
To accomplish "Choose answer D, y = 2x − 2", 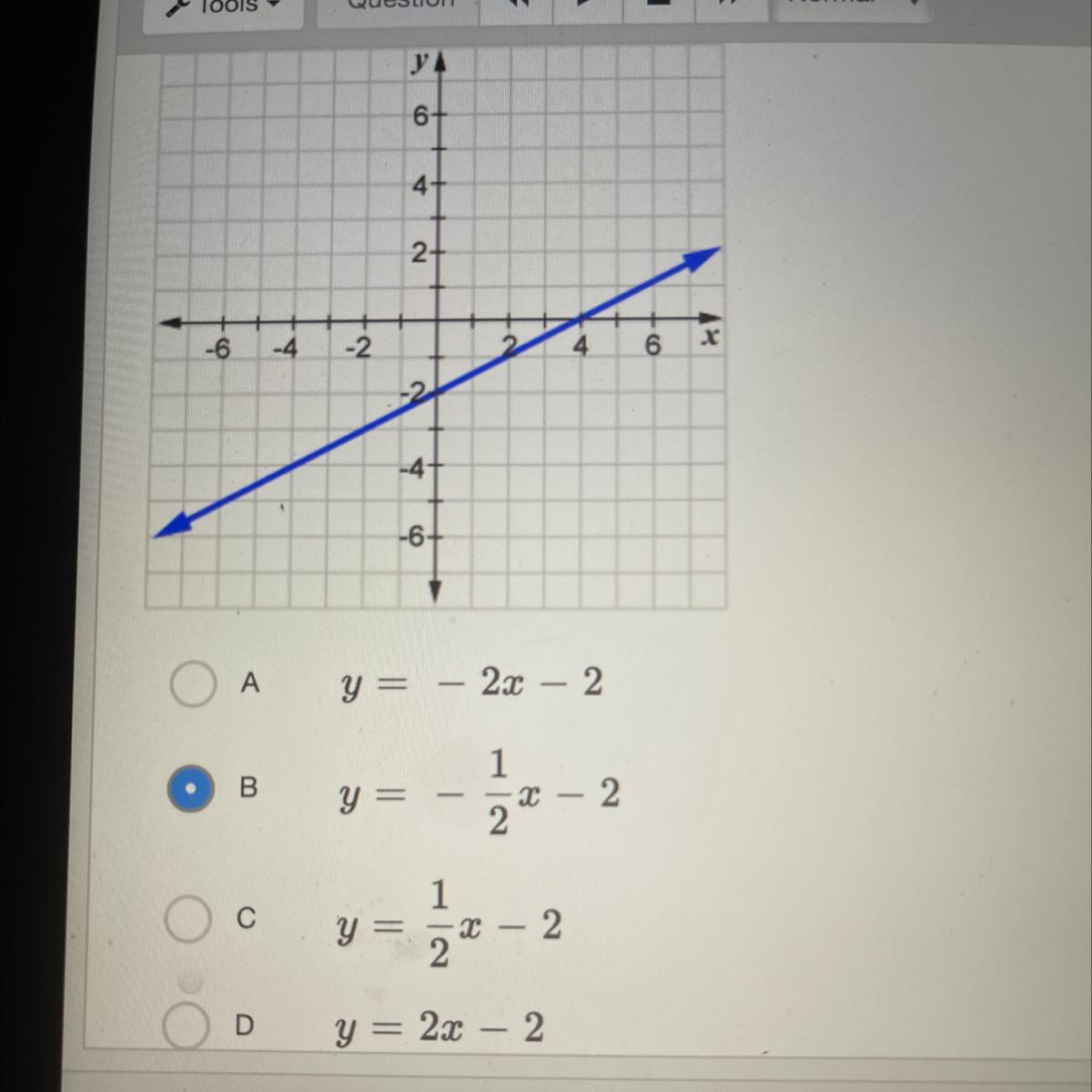I will pyautogui.click(x=186, y=1026).
